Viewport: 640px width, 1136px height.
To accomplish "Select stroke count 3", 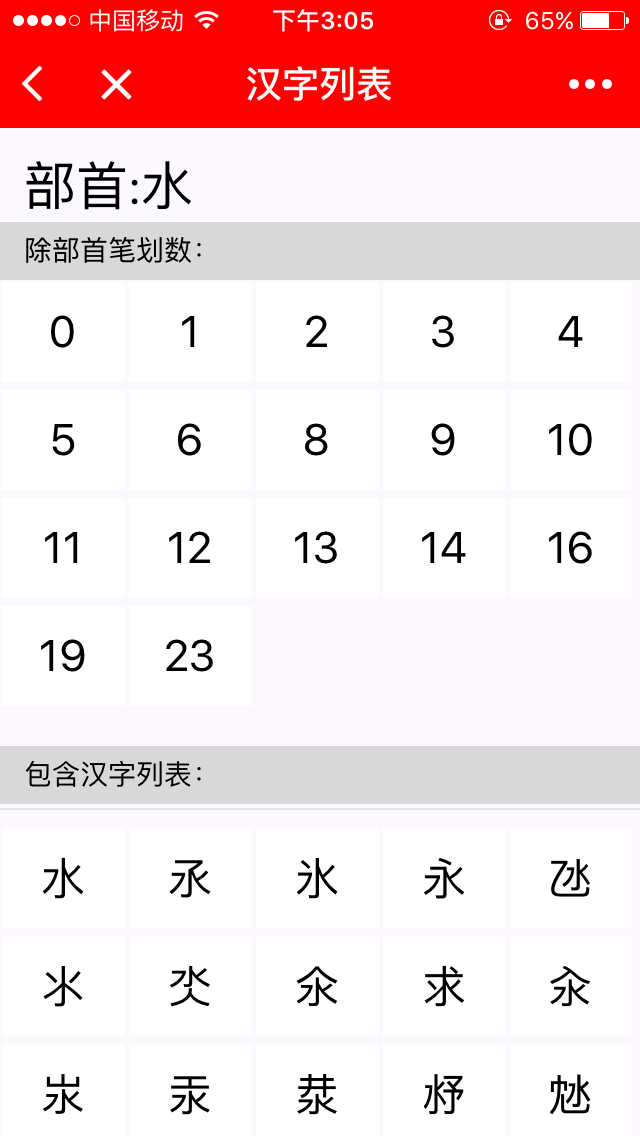I will click(443, 332).
